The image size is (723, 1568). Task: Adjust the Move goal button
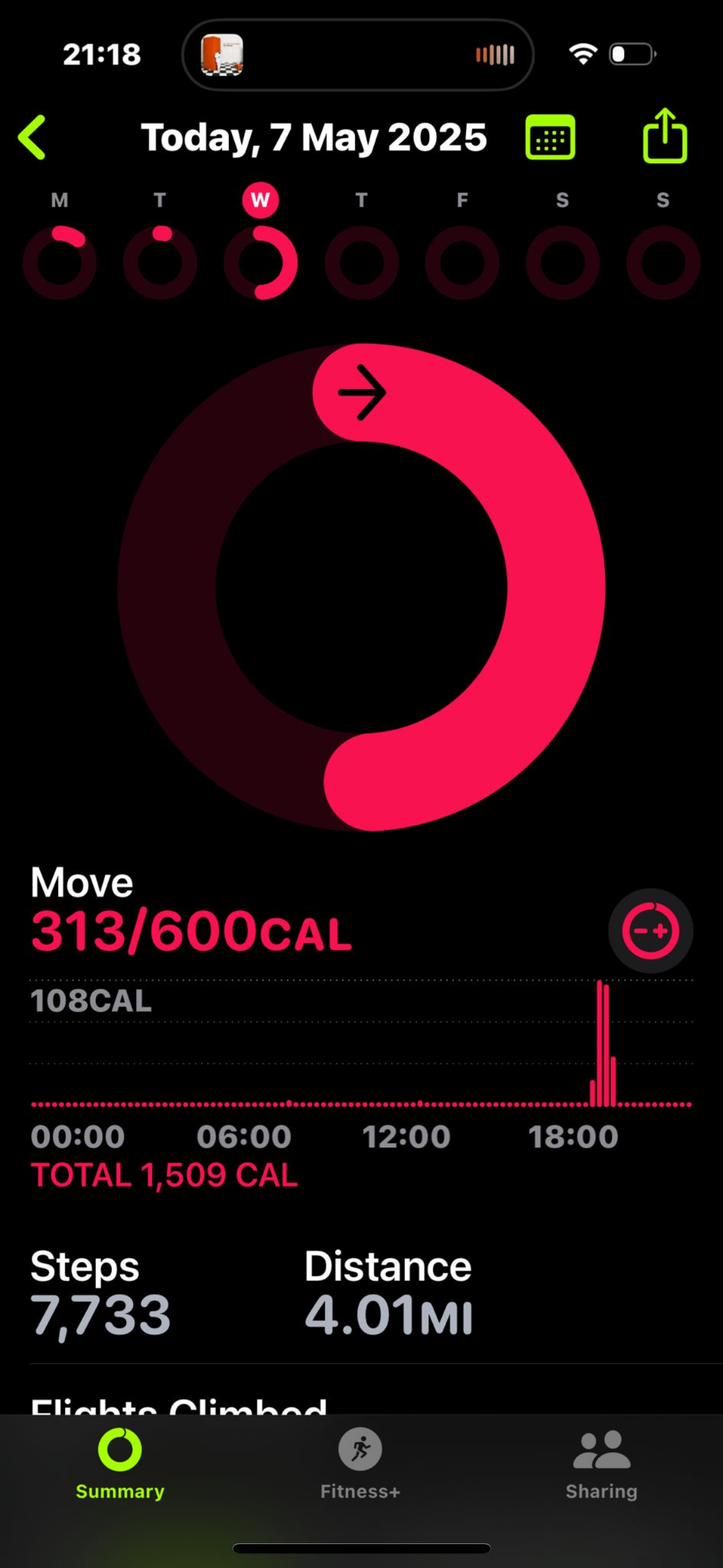[651, 931]
